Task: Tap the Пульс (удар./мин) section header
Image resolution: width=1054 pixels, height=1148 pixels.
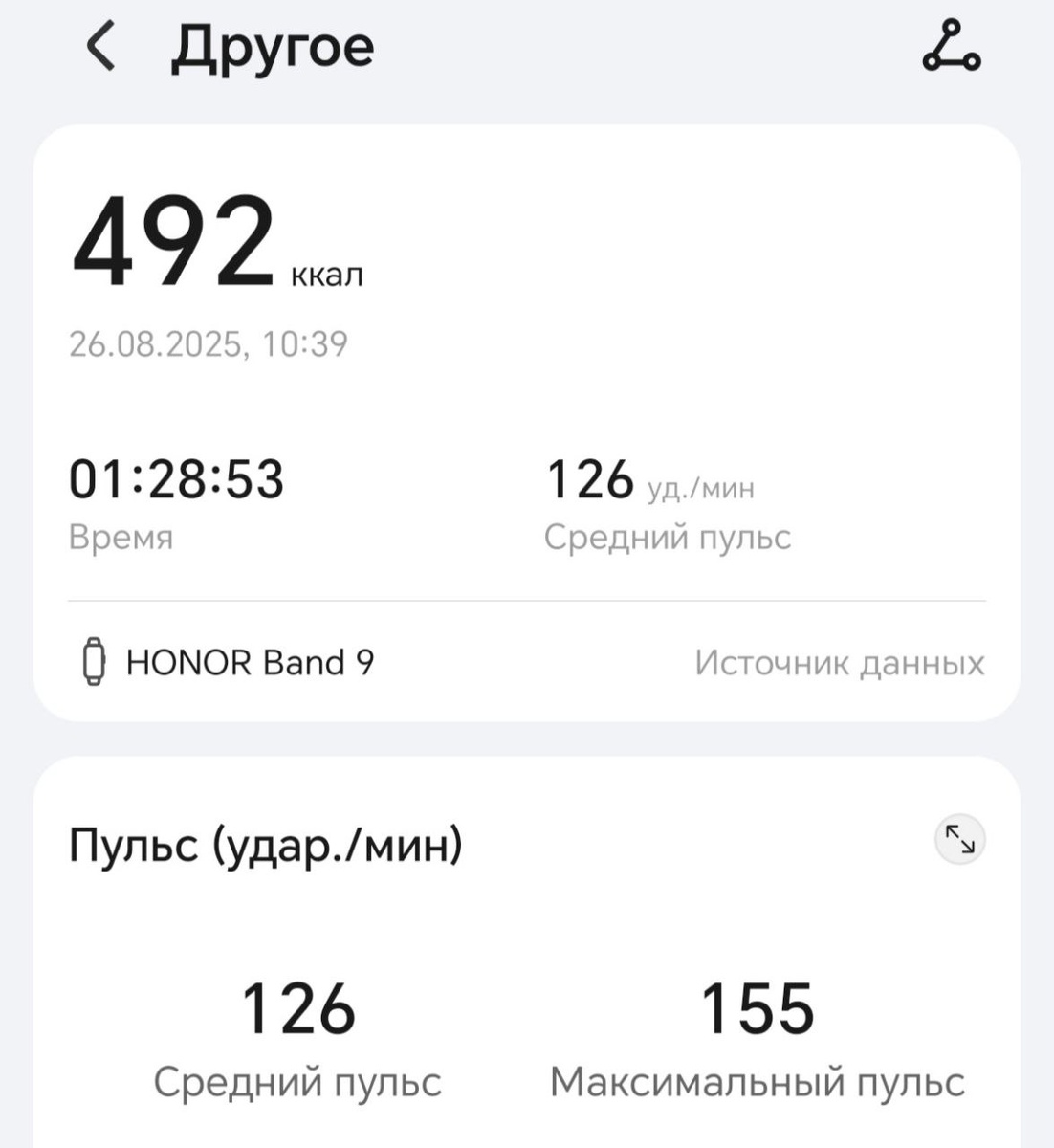Action: point(266,844)
